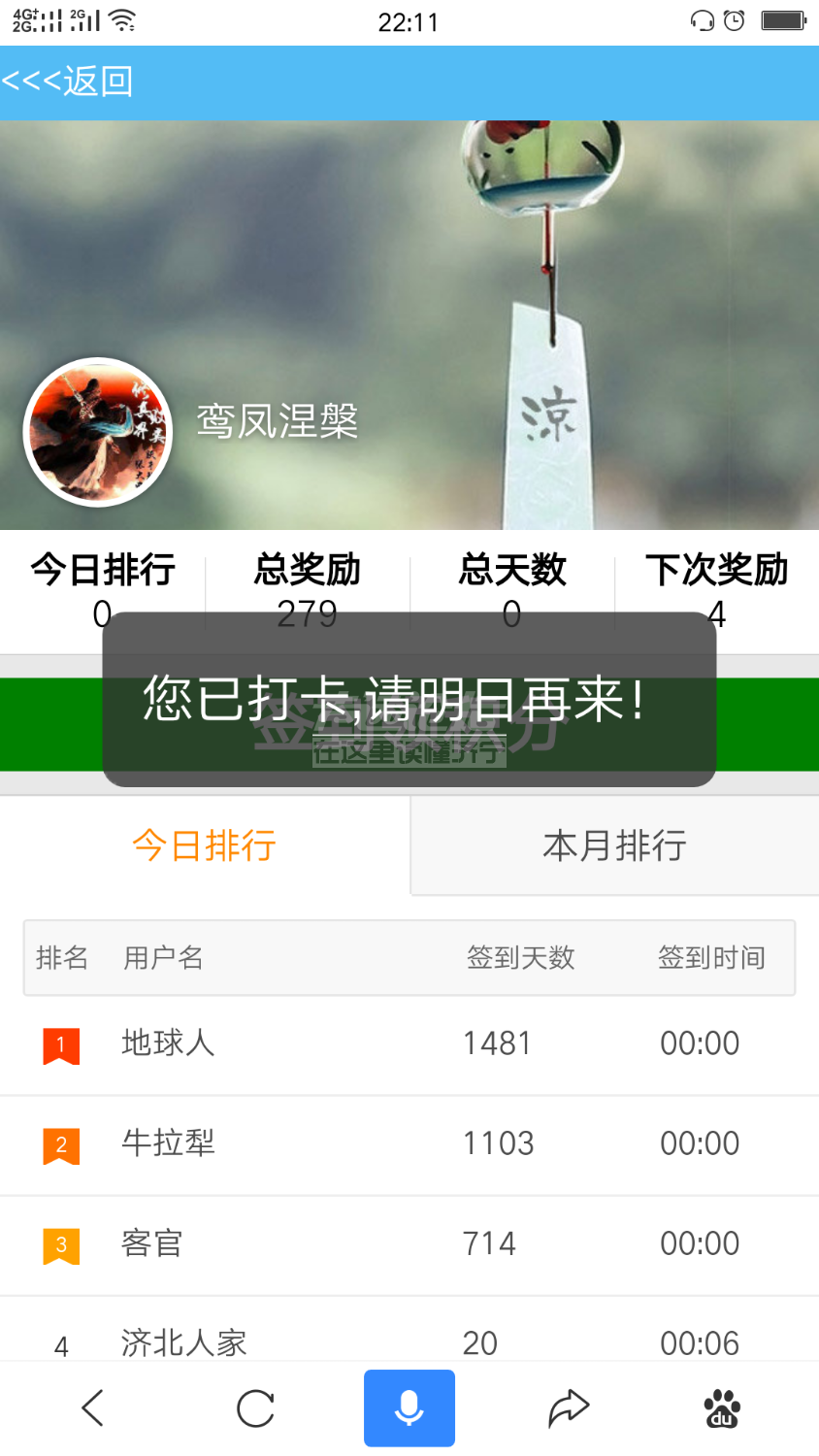Switch to the 本月排行 tab
The image size is (819, 1456).
[614, 845]
